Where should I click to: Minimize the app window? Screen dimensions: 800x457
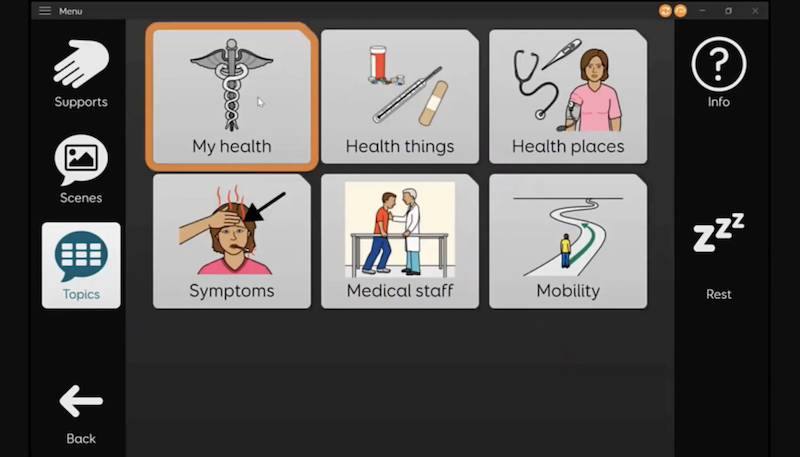pyautogui.click(x=702, y=11)
